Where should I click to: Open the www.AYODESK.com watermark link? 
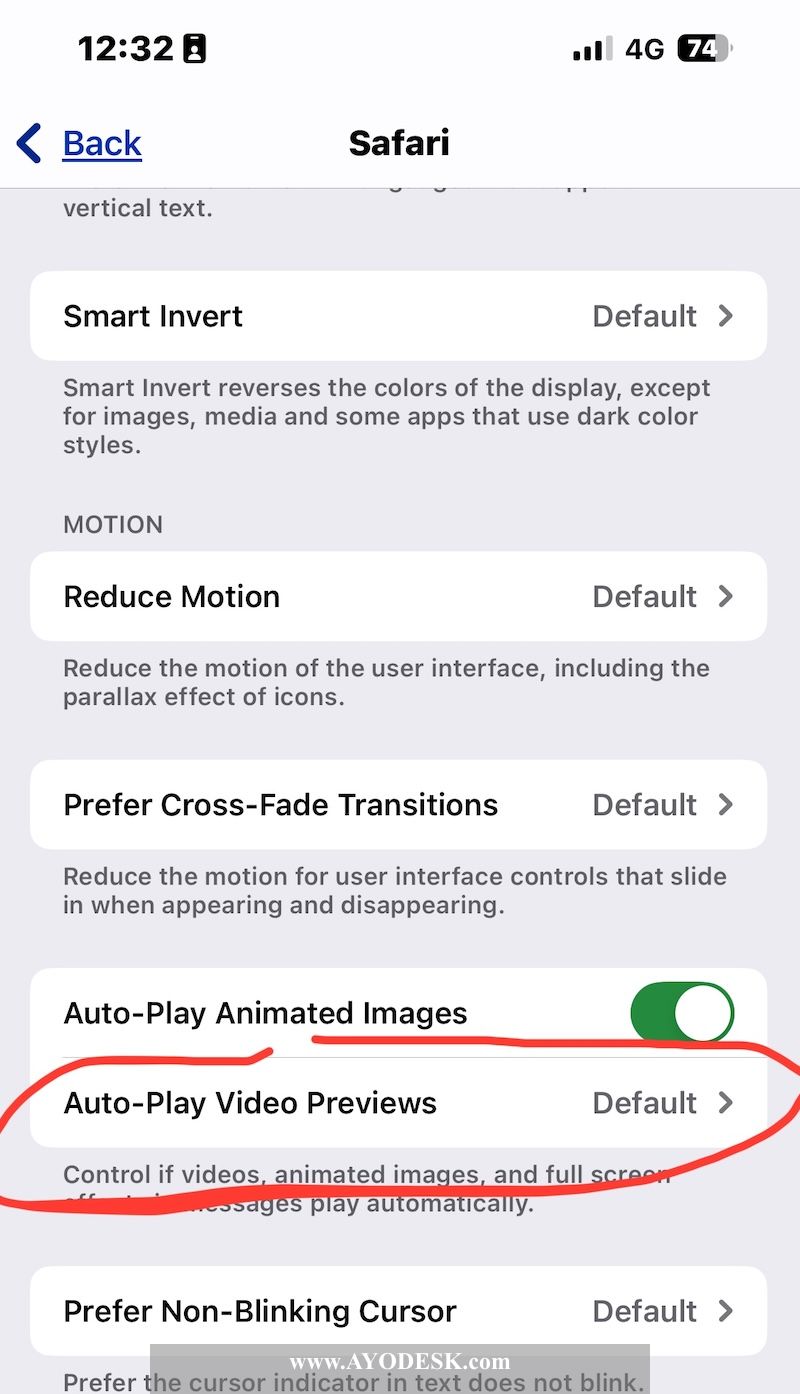pyautogui.click(x=399, y=1362)
